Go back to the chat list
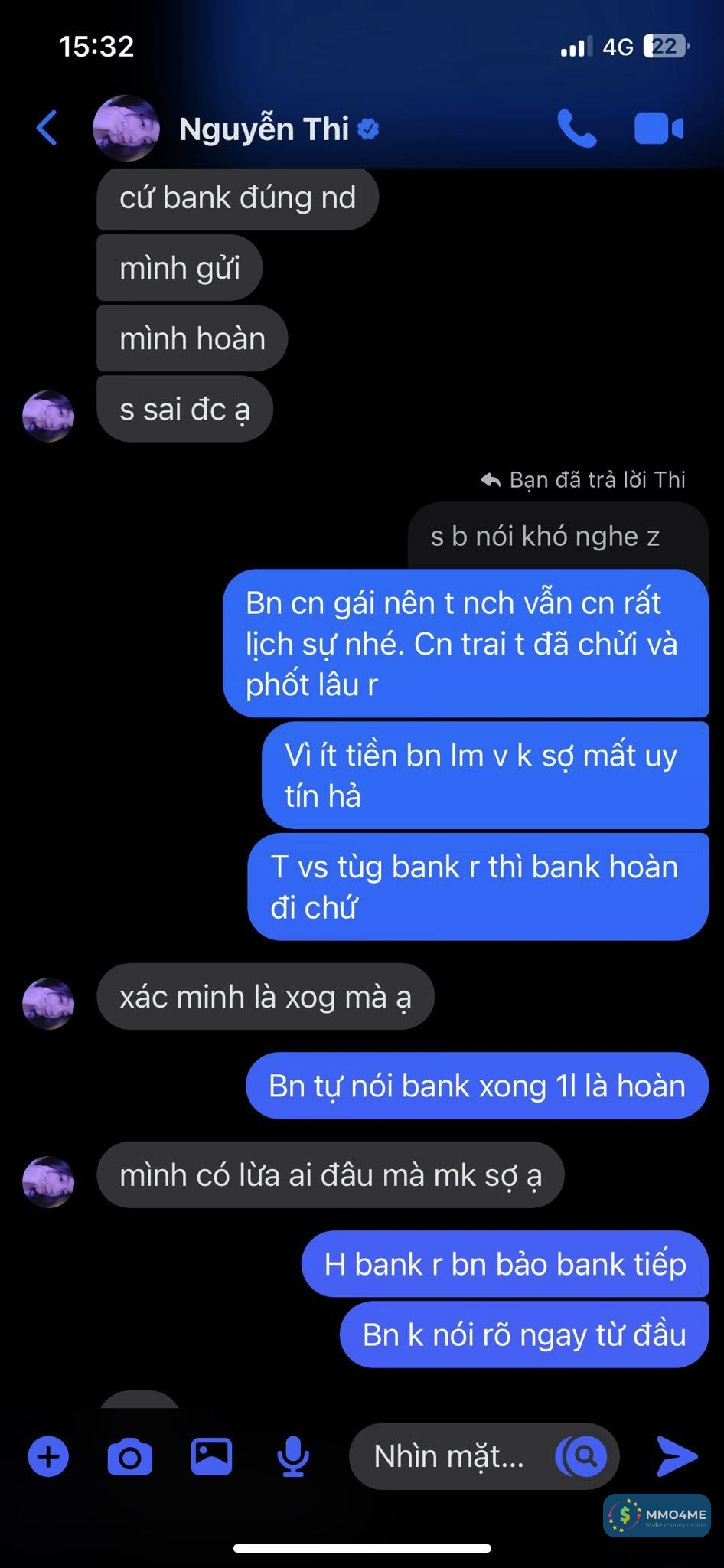The width and height of the screenshot is (724, 1568). point(47,128)
